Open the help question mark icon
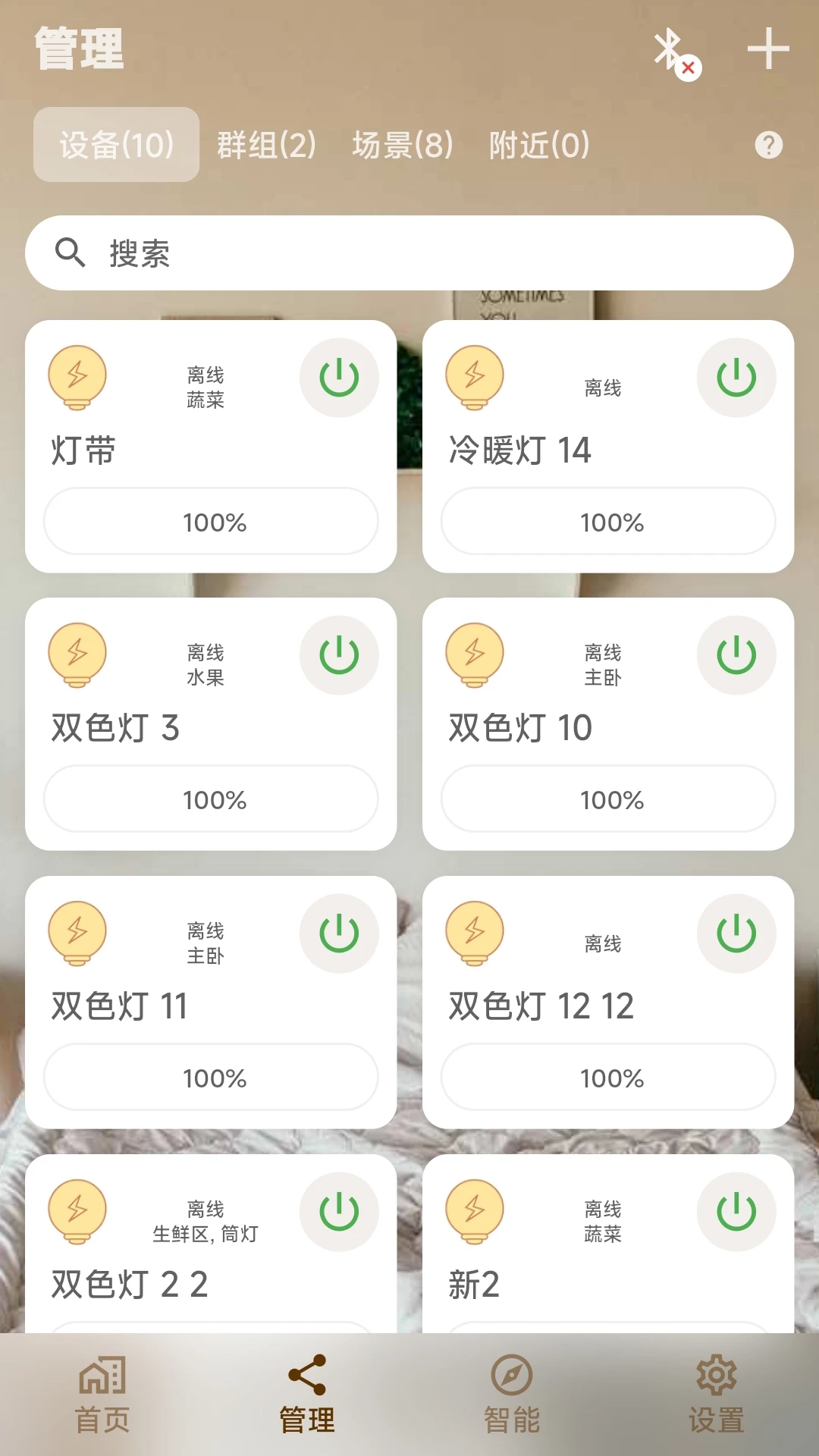This screenshot has width=819, height=1456. coord(768,145)
